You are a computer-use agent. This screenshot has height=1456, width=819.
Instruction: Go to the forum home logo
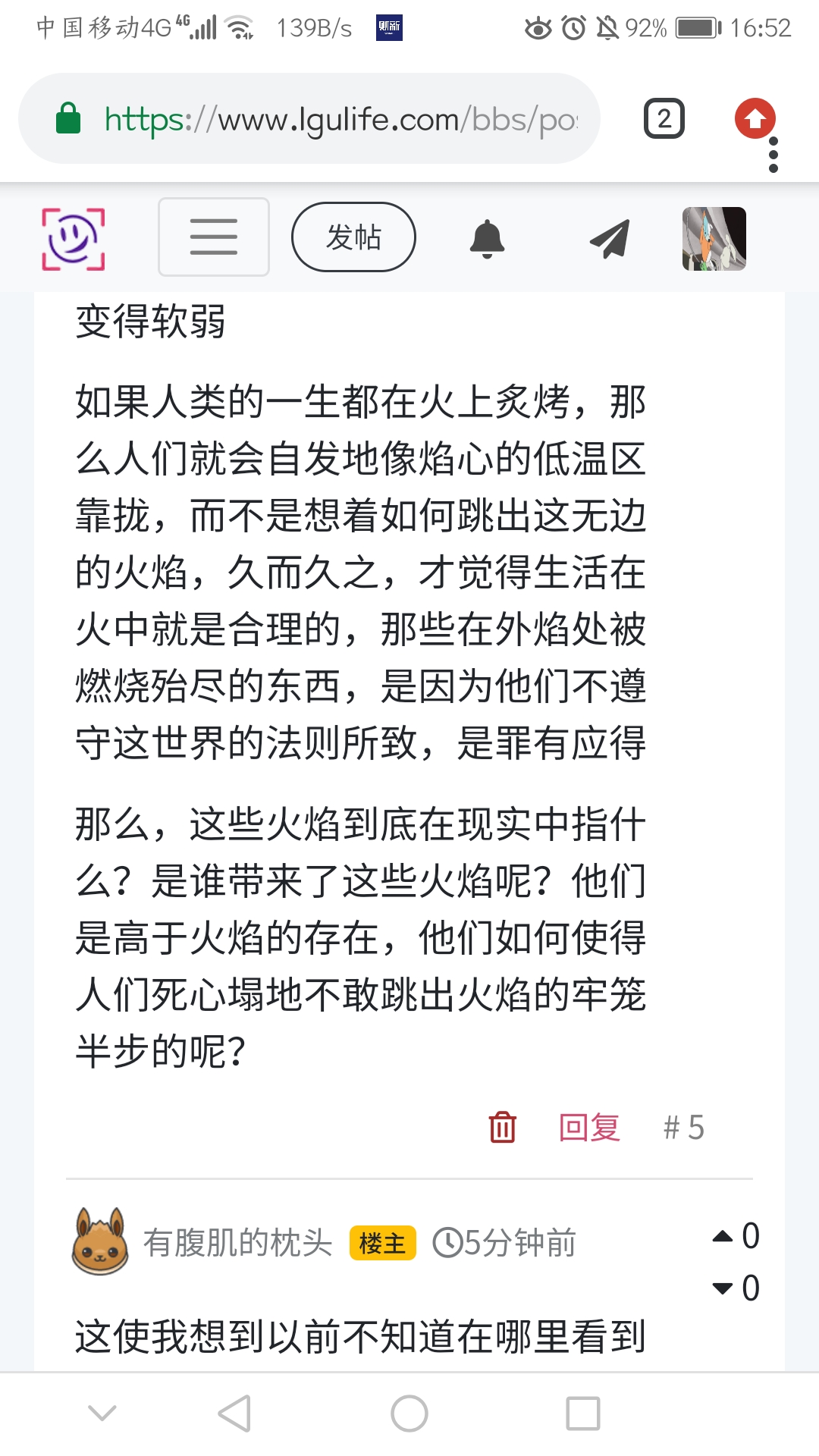pos(73,238)
